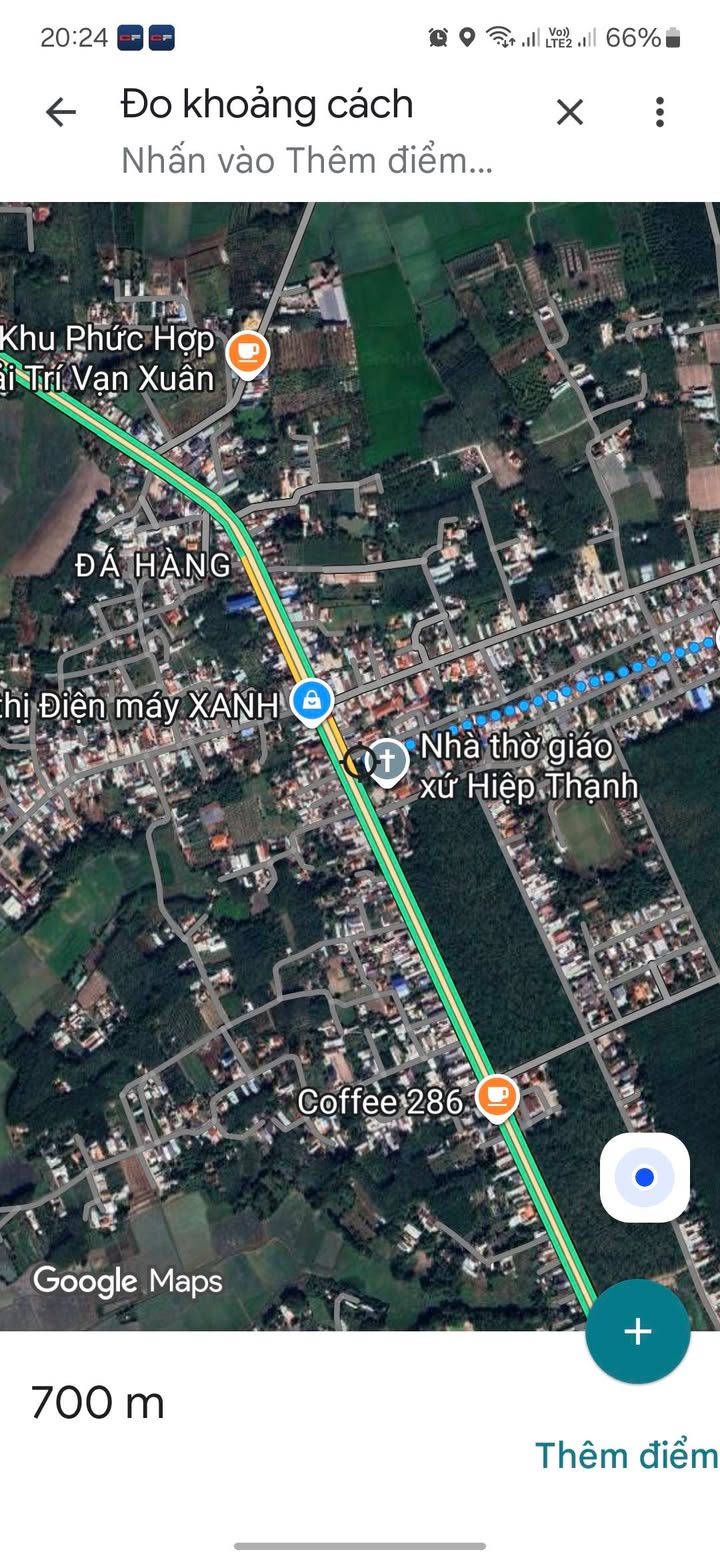Open the Điện máy XANH shop marker
Screen dimensions: 720x1560
tap(312, 702)
